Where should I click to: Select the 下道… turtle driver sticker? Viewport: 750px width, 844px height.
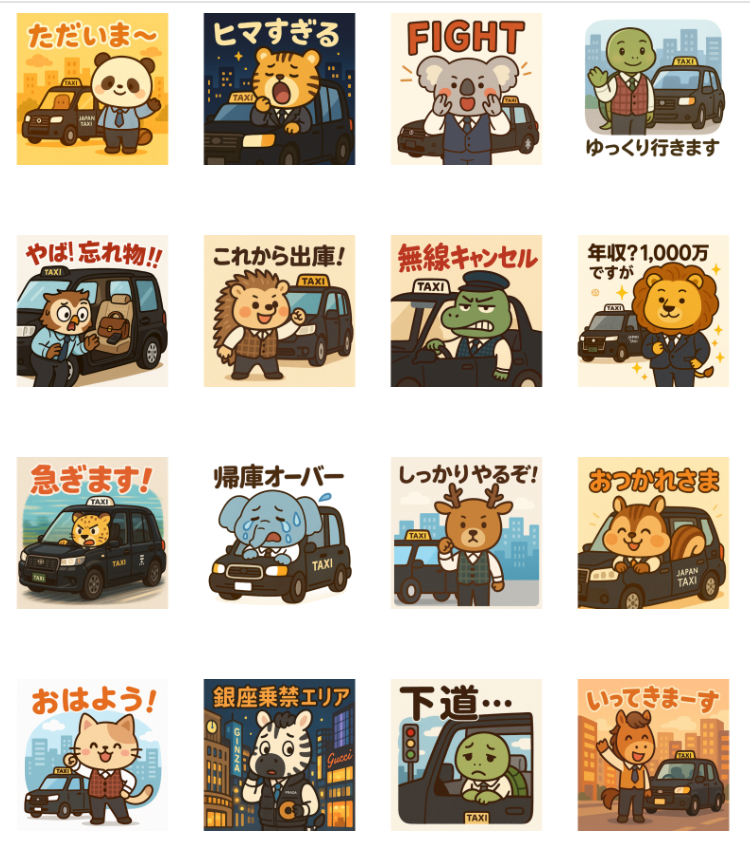466,755
